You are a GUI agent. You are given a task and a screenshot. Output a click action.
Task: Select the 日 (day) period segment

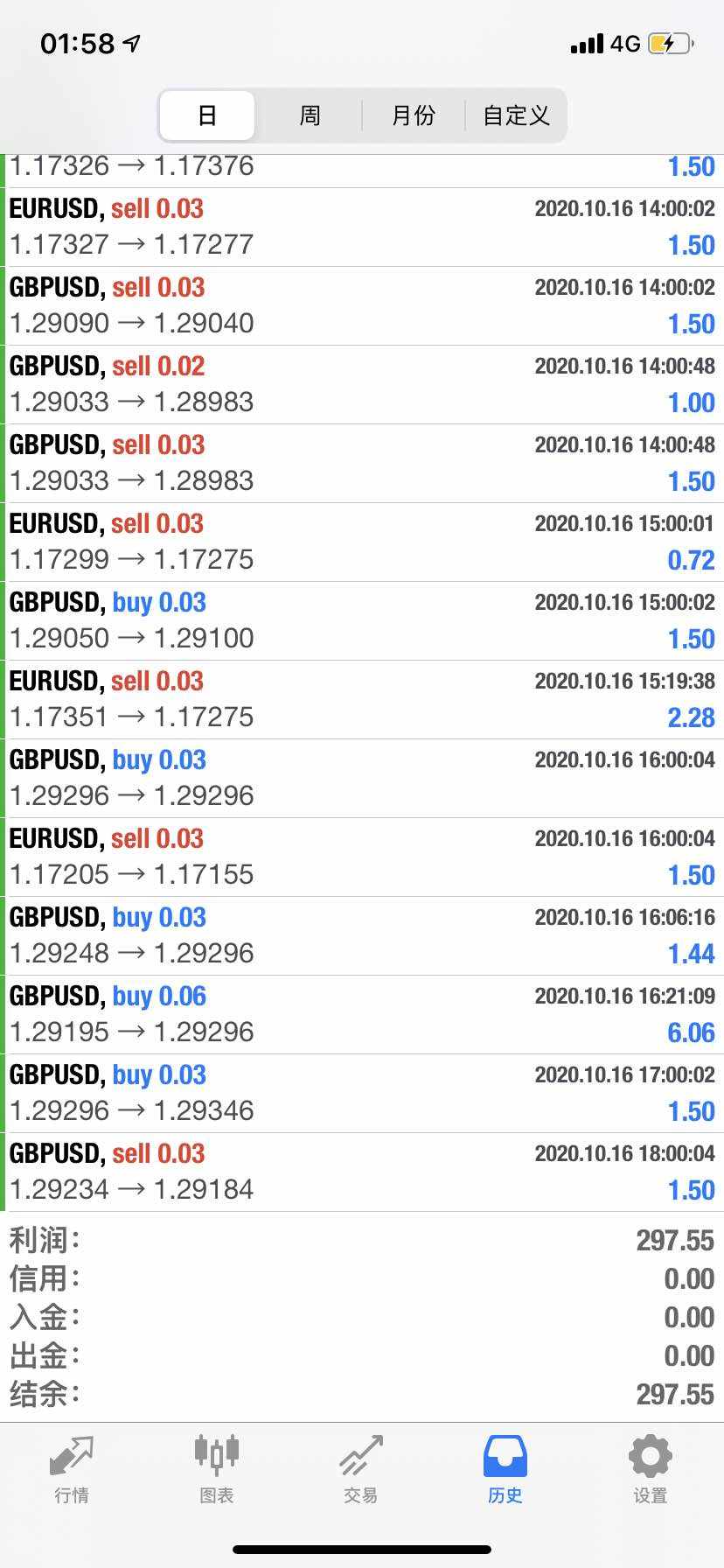[207, 115]
